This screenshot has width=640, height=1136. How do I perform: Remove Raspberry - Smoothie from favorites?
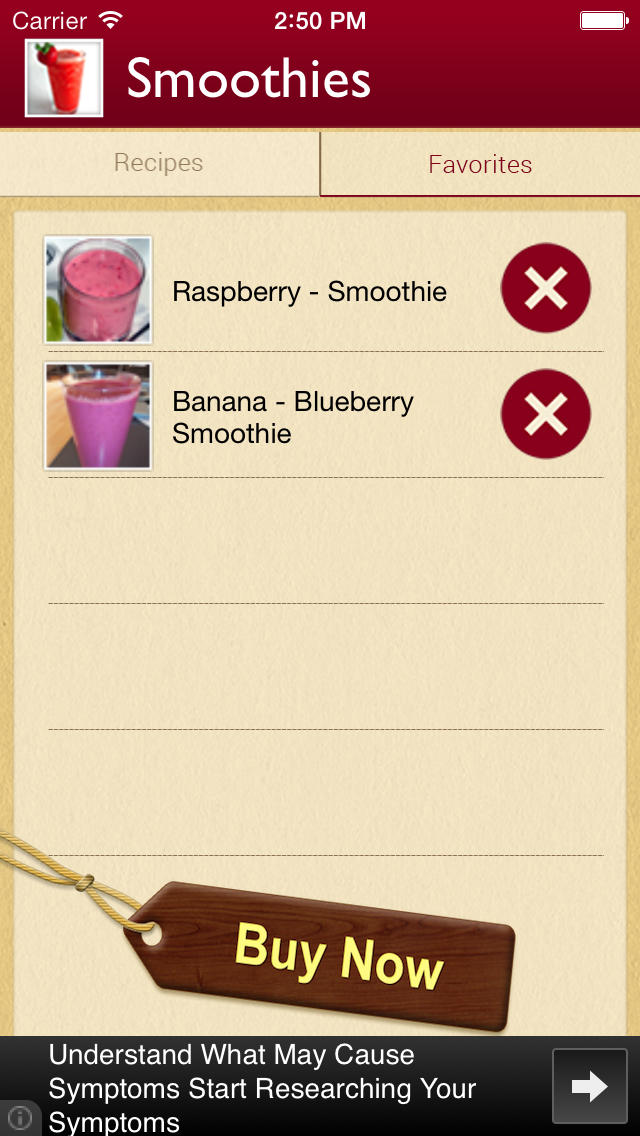546,289
